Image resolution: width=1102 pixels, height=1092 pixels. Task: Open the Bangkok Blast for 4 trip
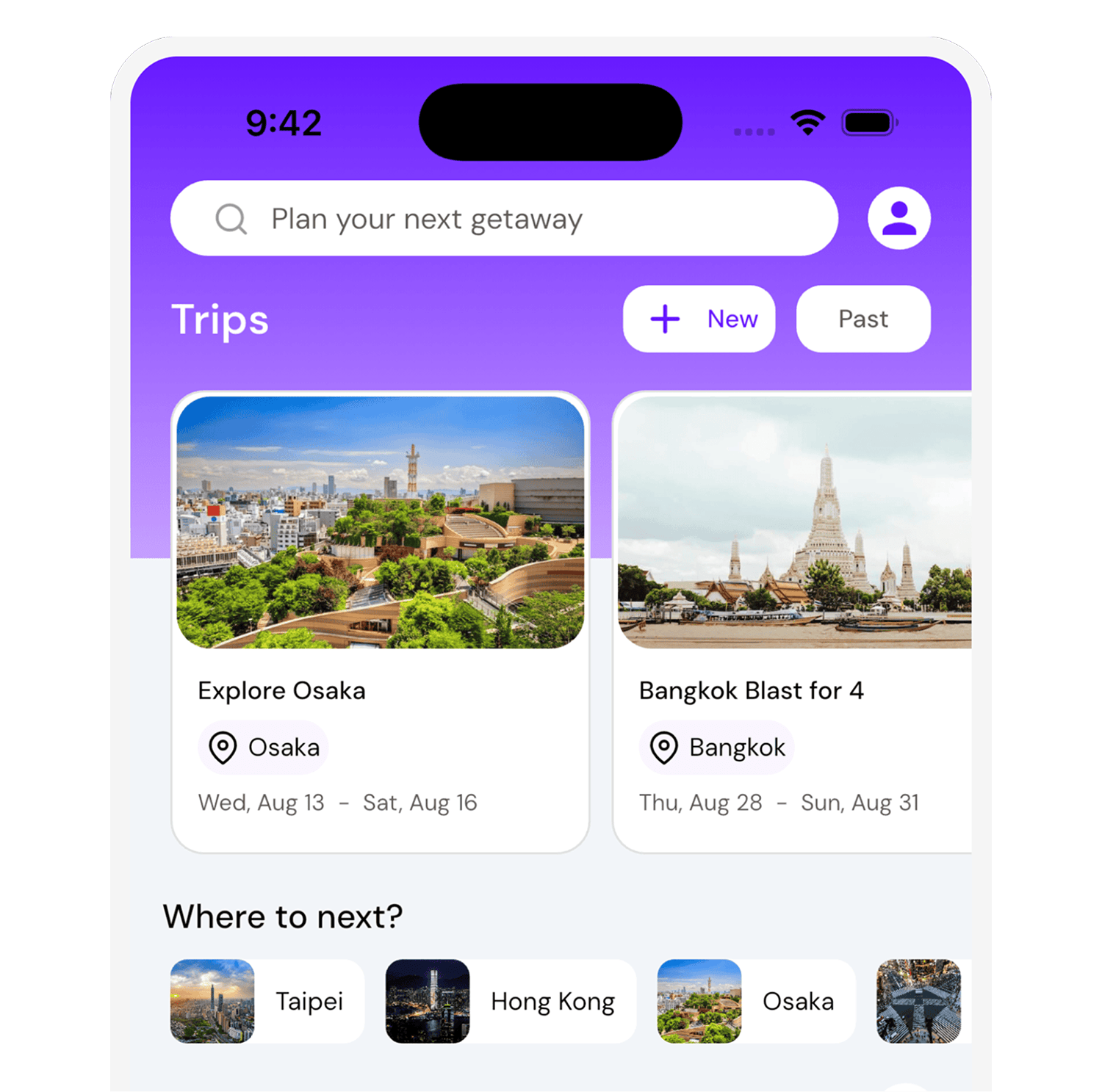pos(793,621)
